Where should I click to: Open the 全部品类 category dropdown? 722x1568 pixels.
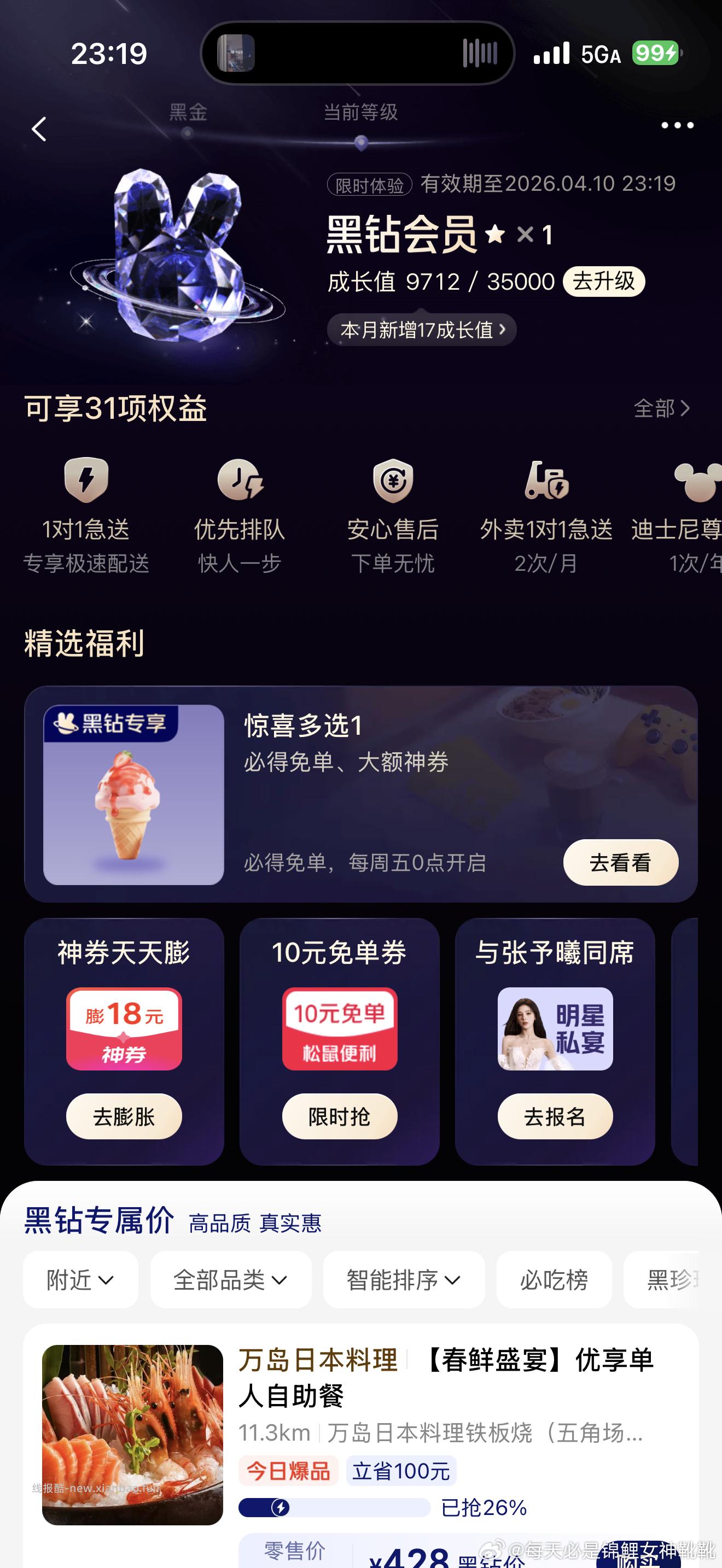coord(230,1280)
